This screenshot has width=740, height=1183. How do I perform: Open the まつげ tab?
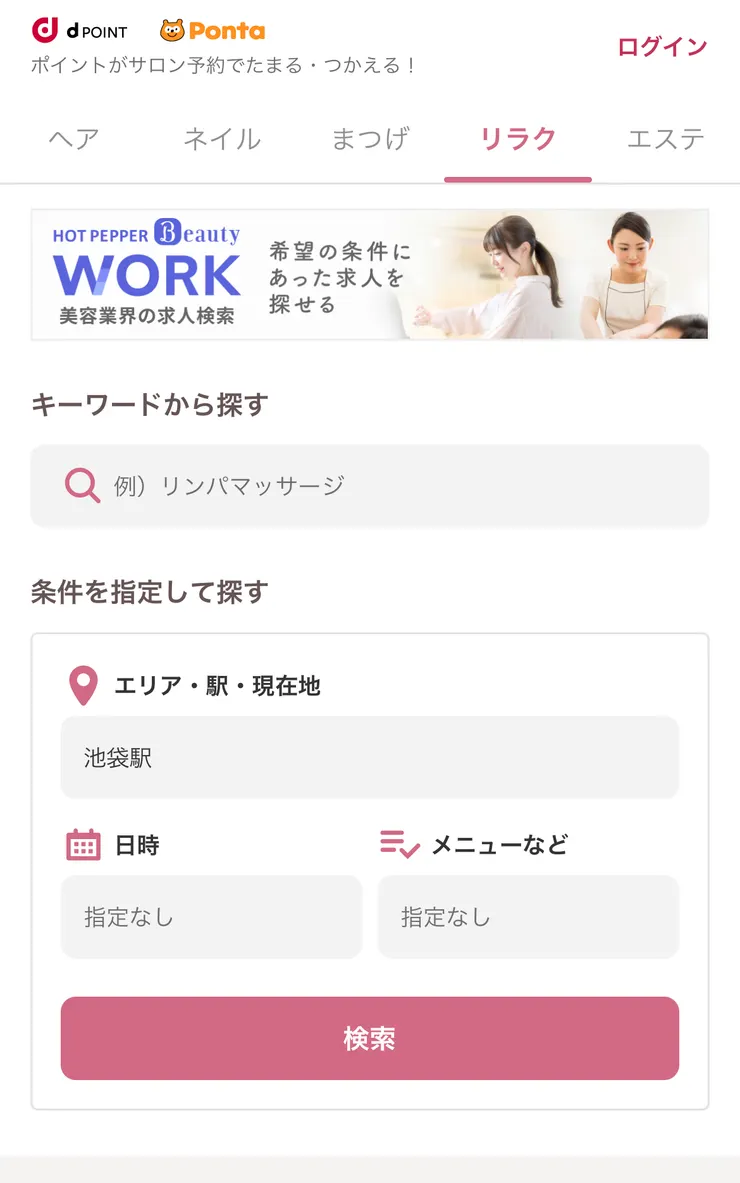[370, 139]
